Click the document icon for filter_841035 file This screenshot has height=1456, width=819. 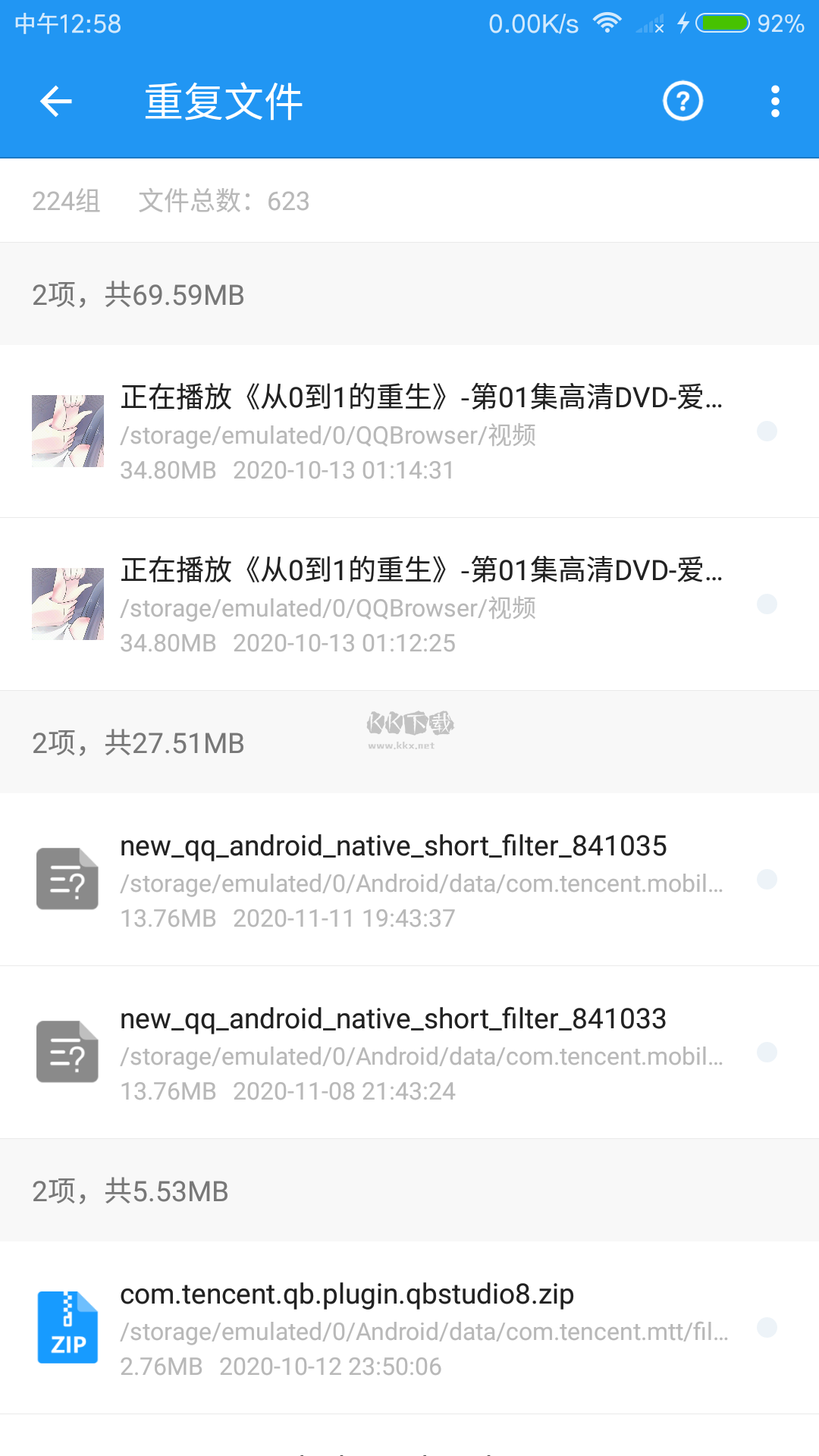(67, 880)
